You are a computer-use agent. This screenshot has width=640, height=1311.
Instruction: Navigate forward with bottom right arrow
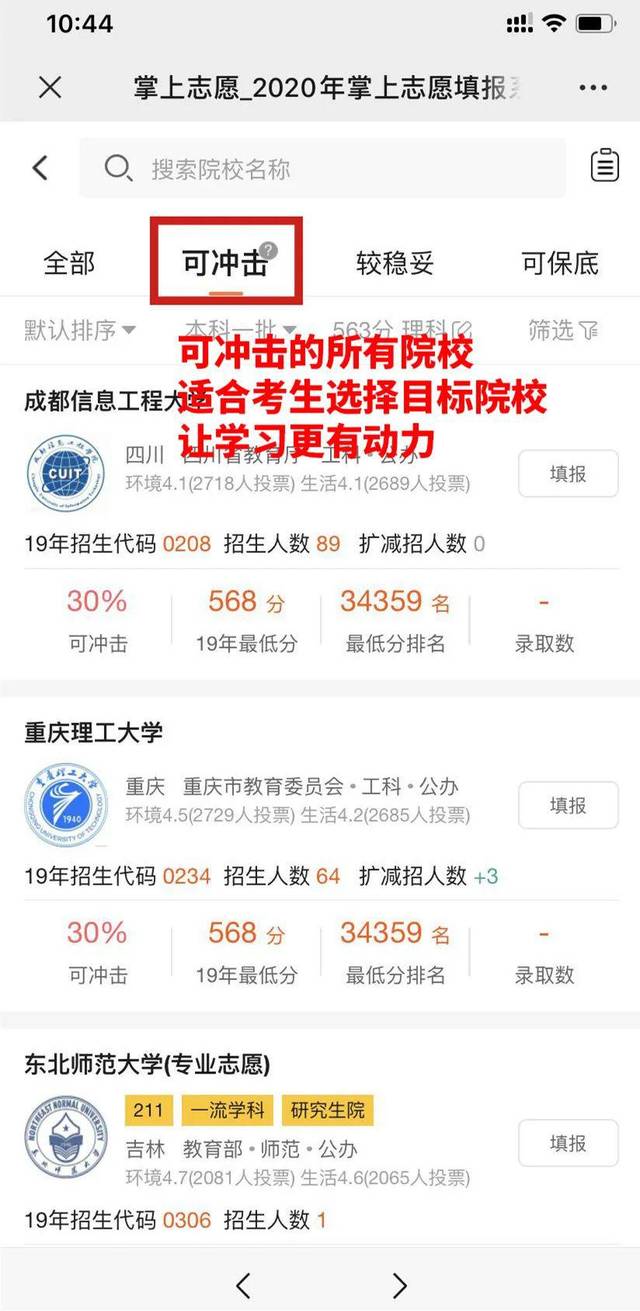coord(400,1284)
